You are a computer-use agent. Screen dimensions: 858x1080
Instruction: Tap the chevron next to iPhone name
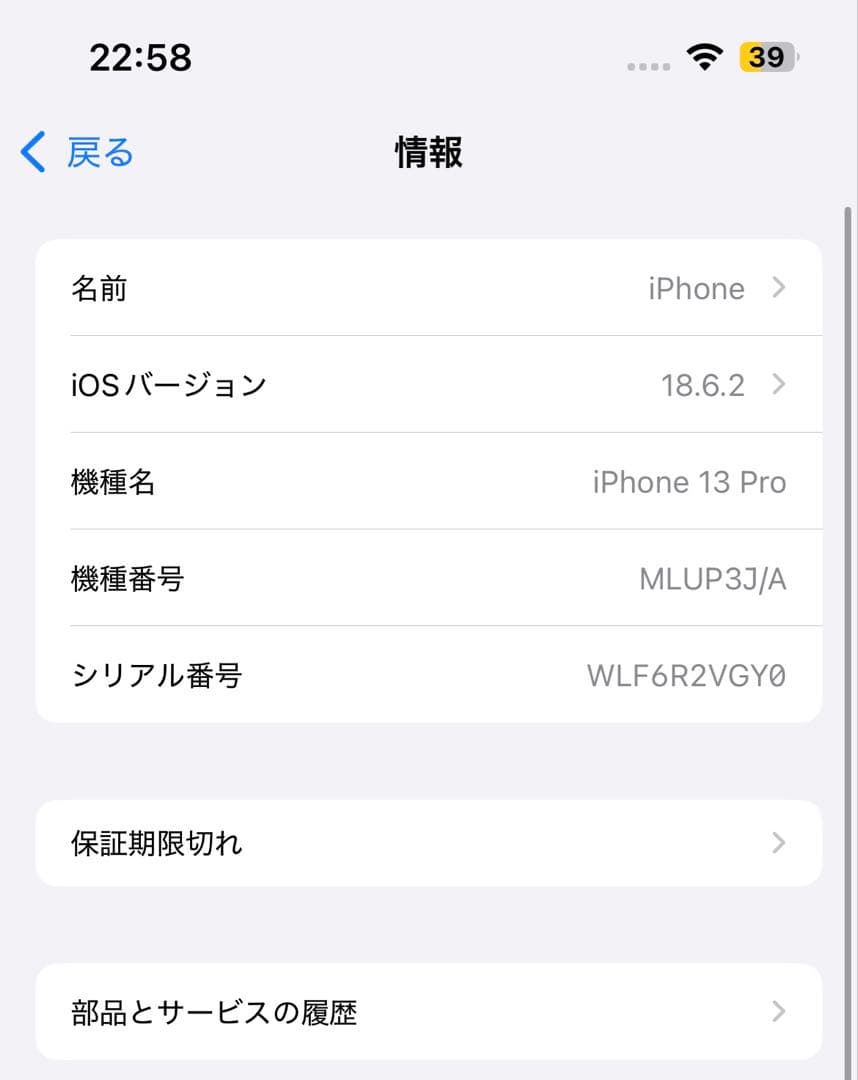778,288
